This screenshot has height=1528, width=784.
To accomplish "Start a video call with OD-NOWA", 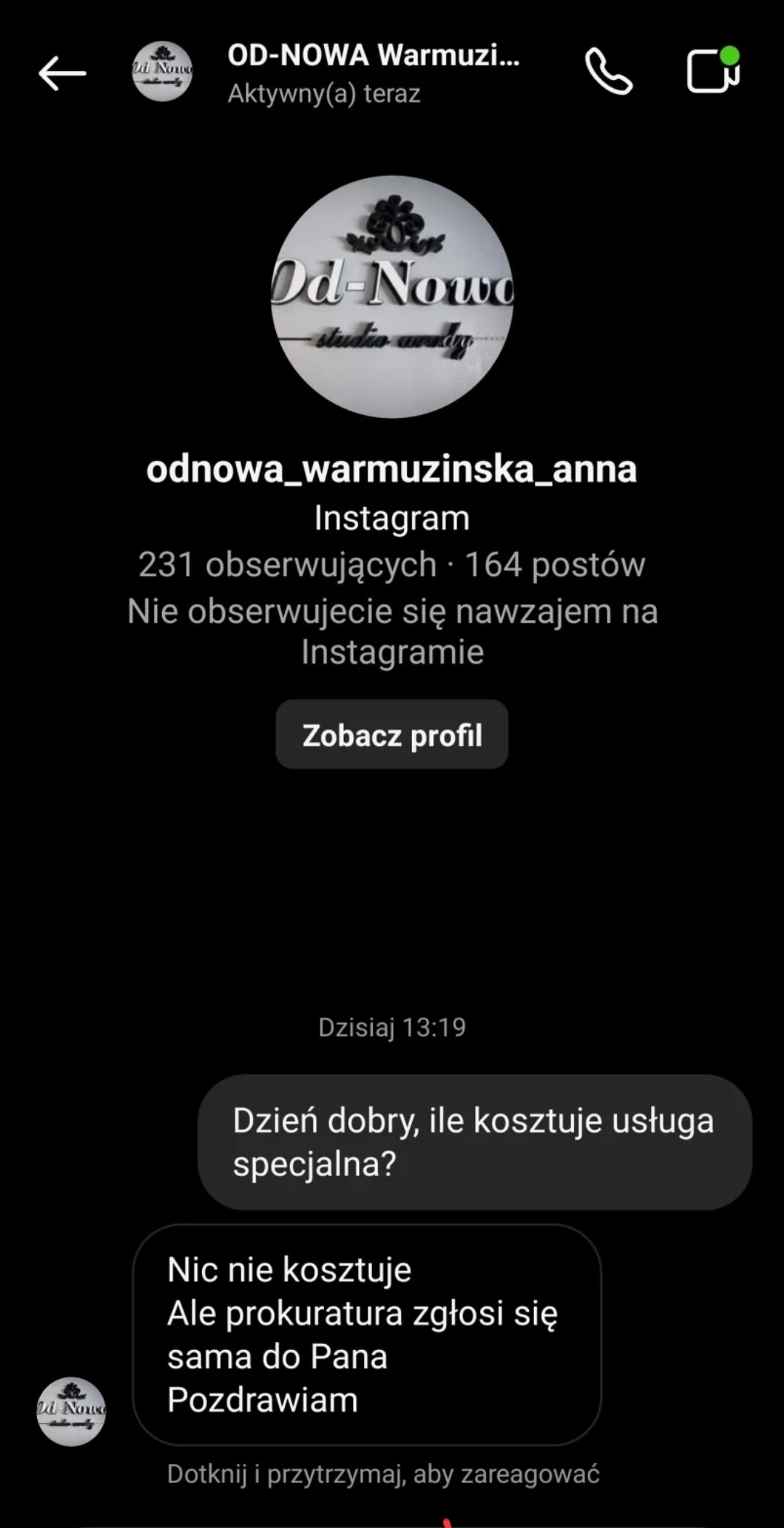I will 713,71.
